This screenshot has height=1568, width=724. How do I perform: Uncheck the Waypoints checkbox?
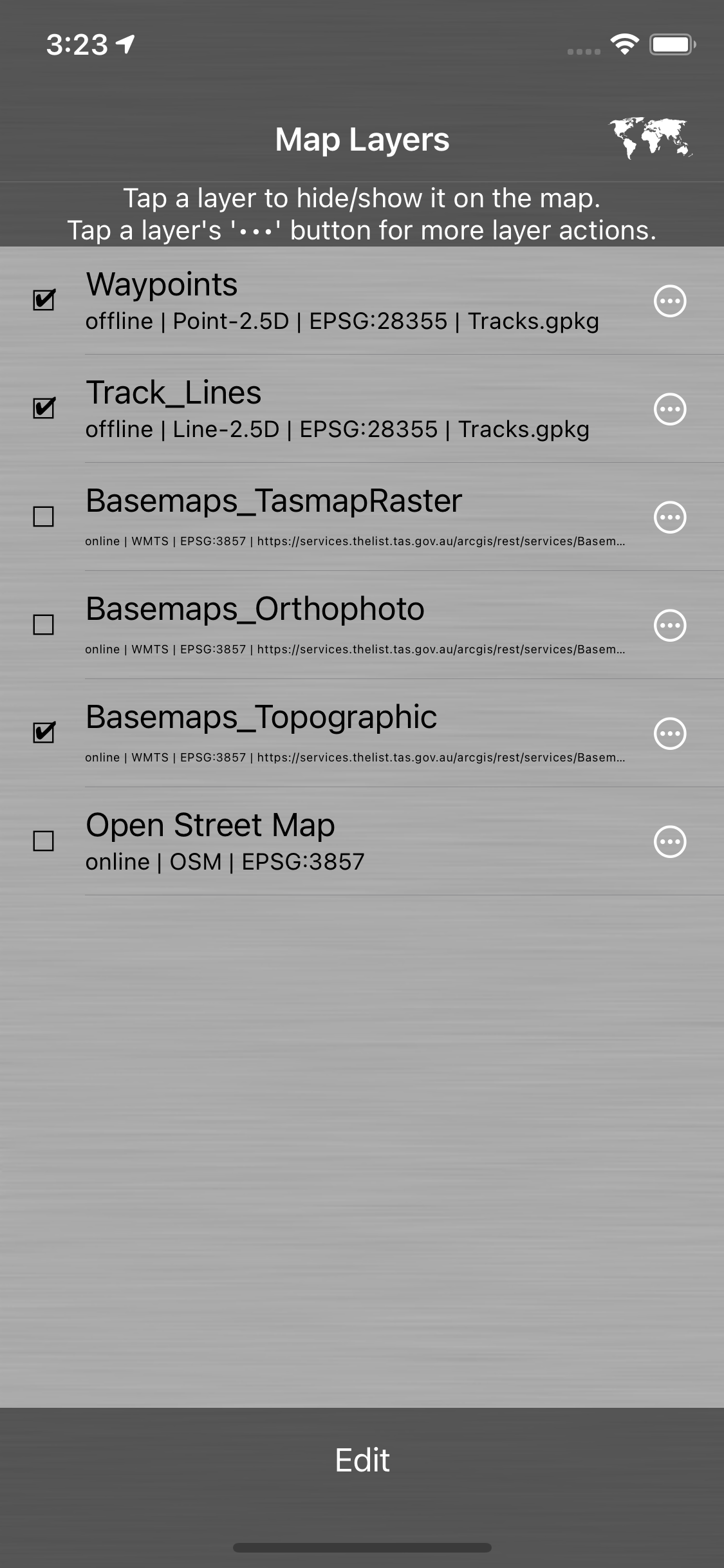42,300
